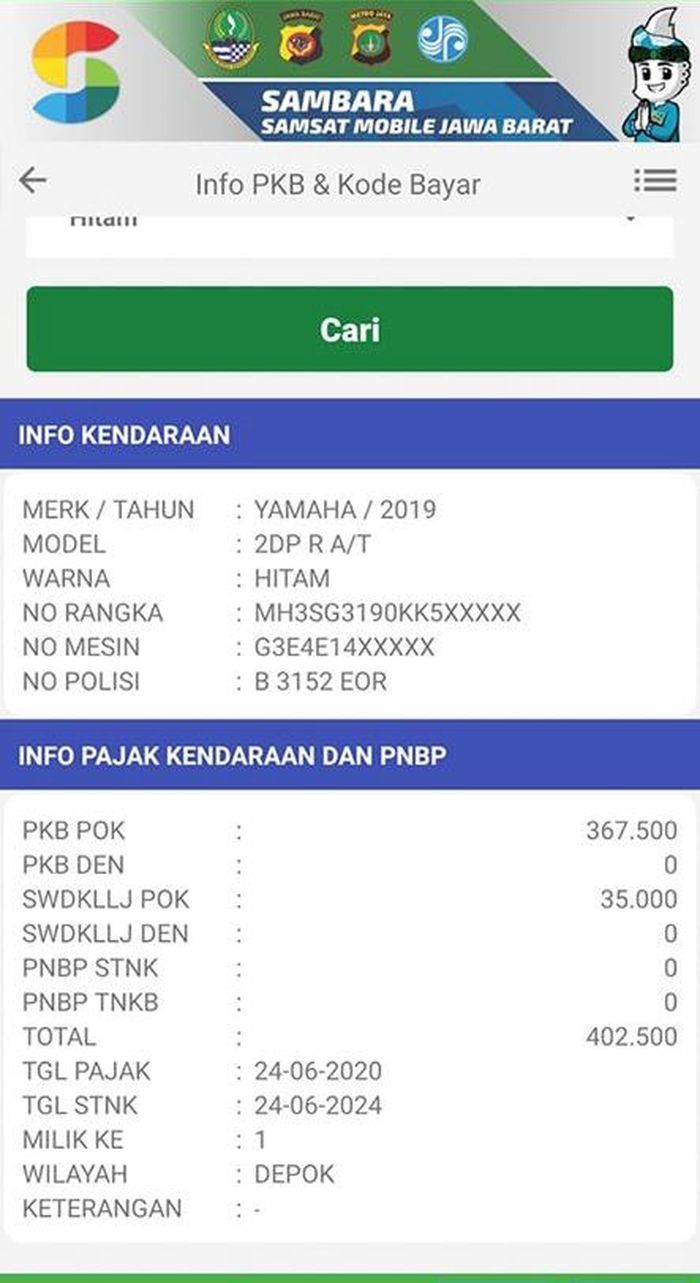Open the menu list icon

pos(655,181)
